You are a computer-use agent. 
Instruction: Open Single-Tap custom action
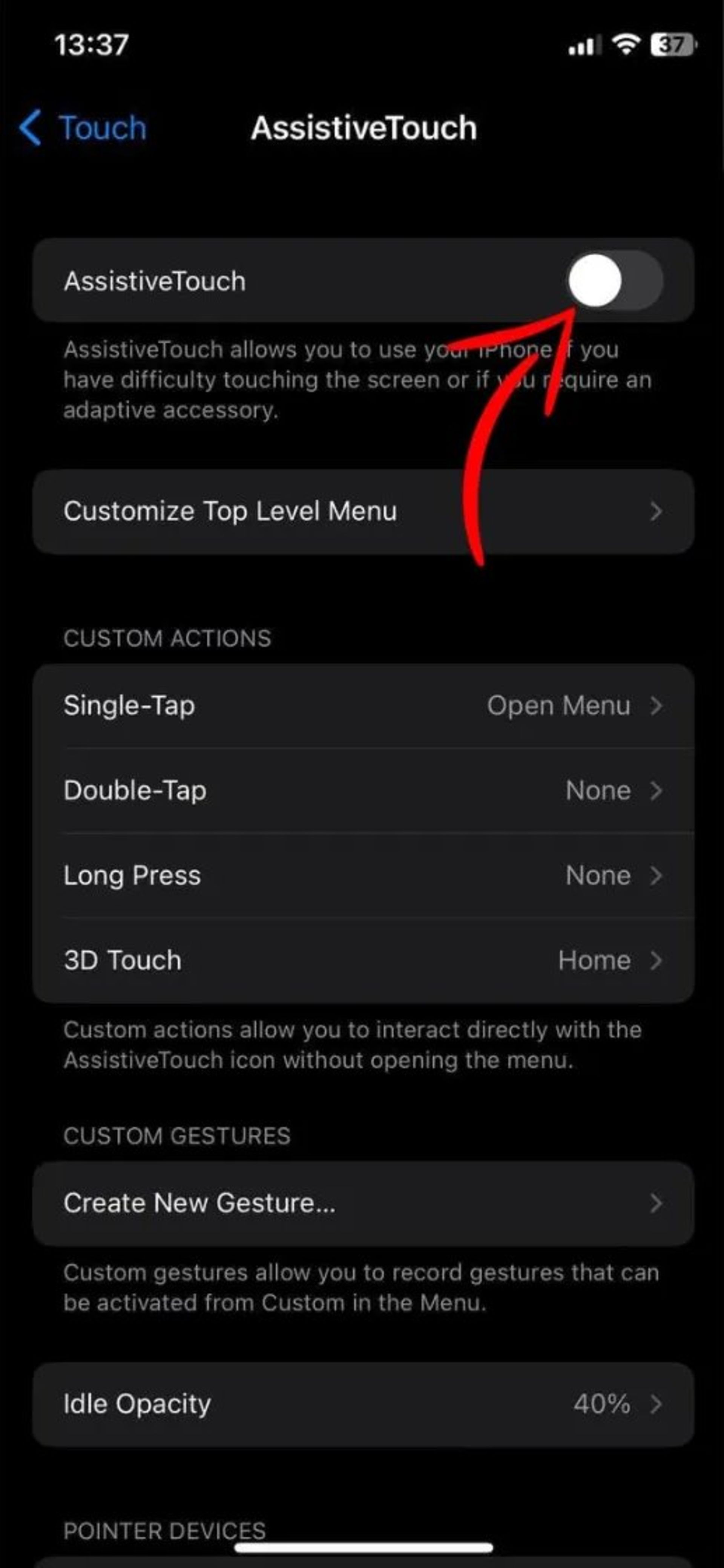363,706
